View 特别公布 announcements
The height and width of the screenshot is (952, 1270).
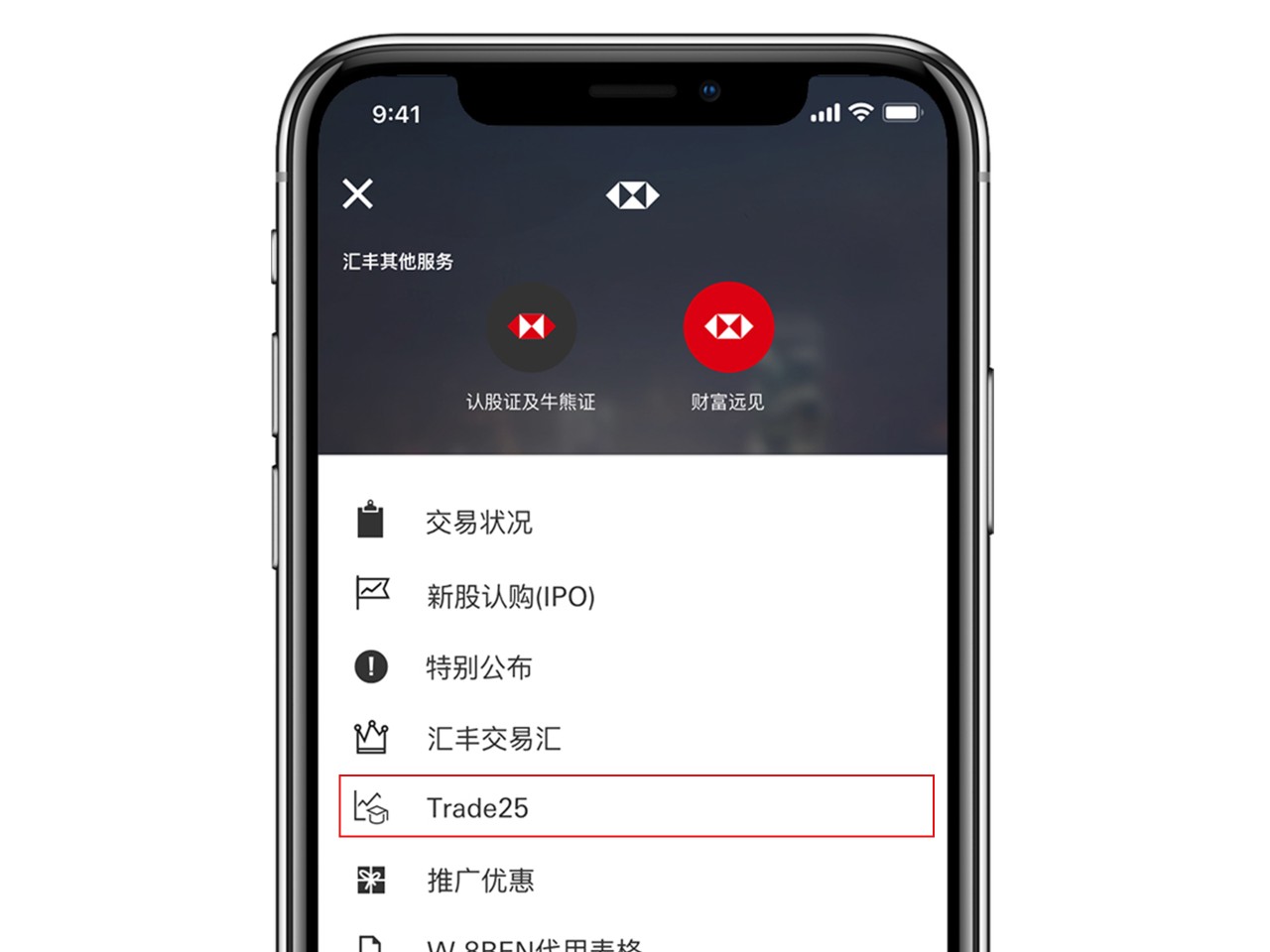coord(479,667)
